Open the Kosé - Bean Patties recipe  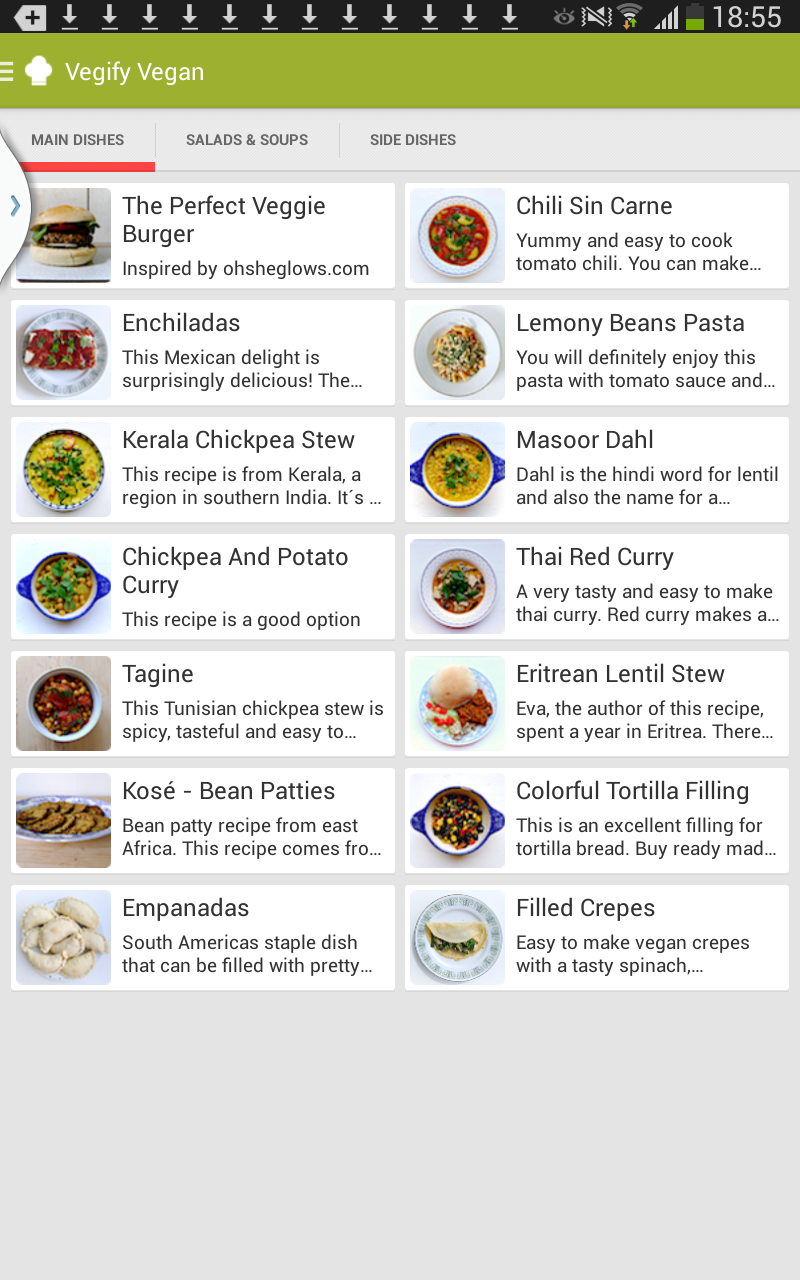(203, 821)
